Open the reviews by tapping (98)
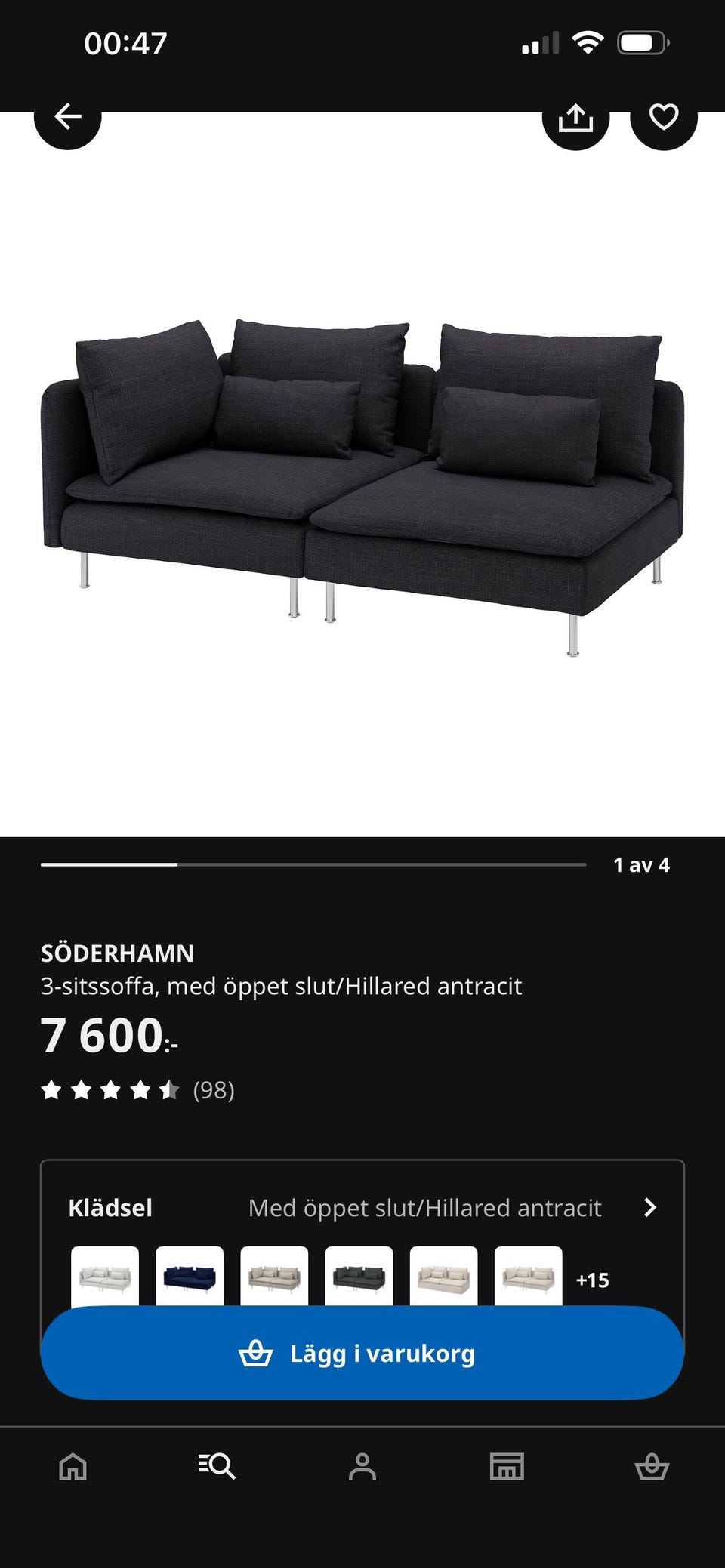This screenshot has height=1568, width=725. tap(215, 1090)
